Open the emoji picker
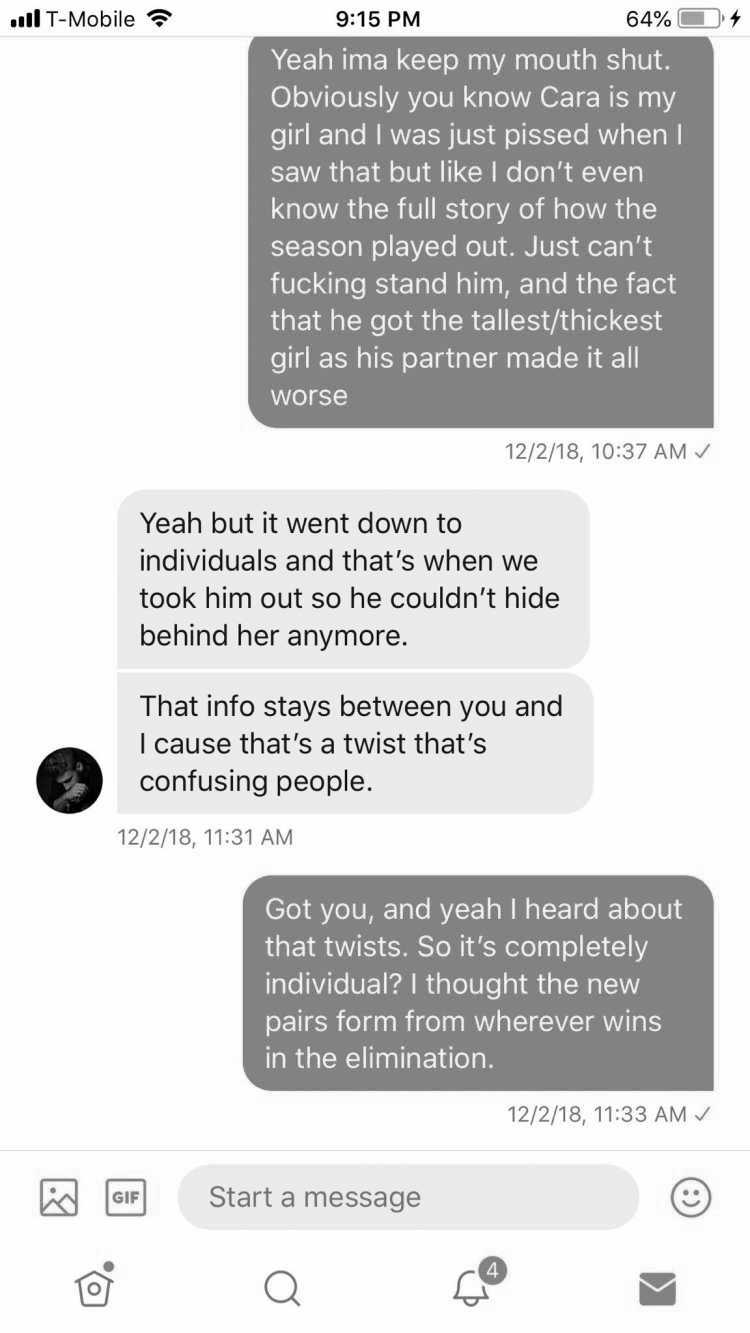 tap(691, 1197)
